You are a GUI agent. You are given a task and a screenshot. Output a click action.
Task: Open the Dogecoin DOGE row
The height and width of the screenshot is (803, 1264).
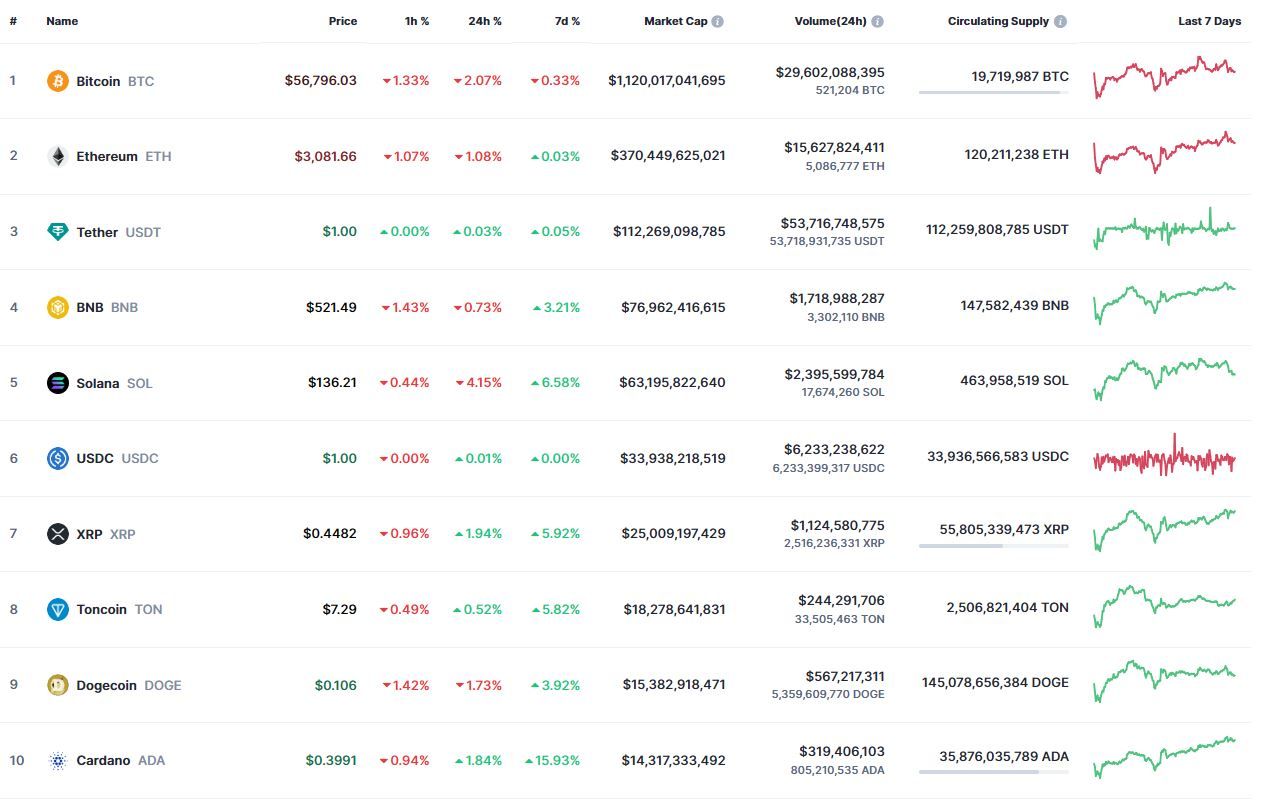point(106,685)
